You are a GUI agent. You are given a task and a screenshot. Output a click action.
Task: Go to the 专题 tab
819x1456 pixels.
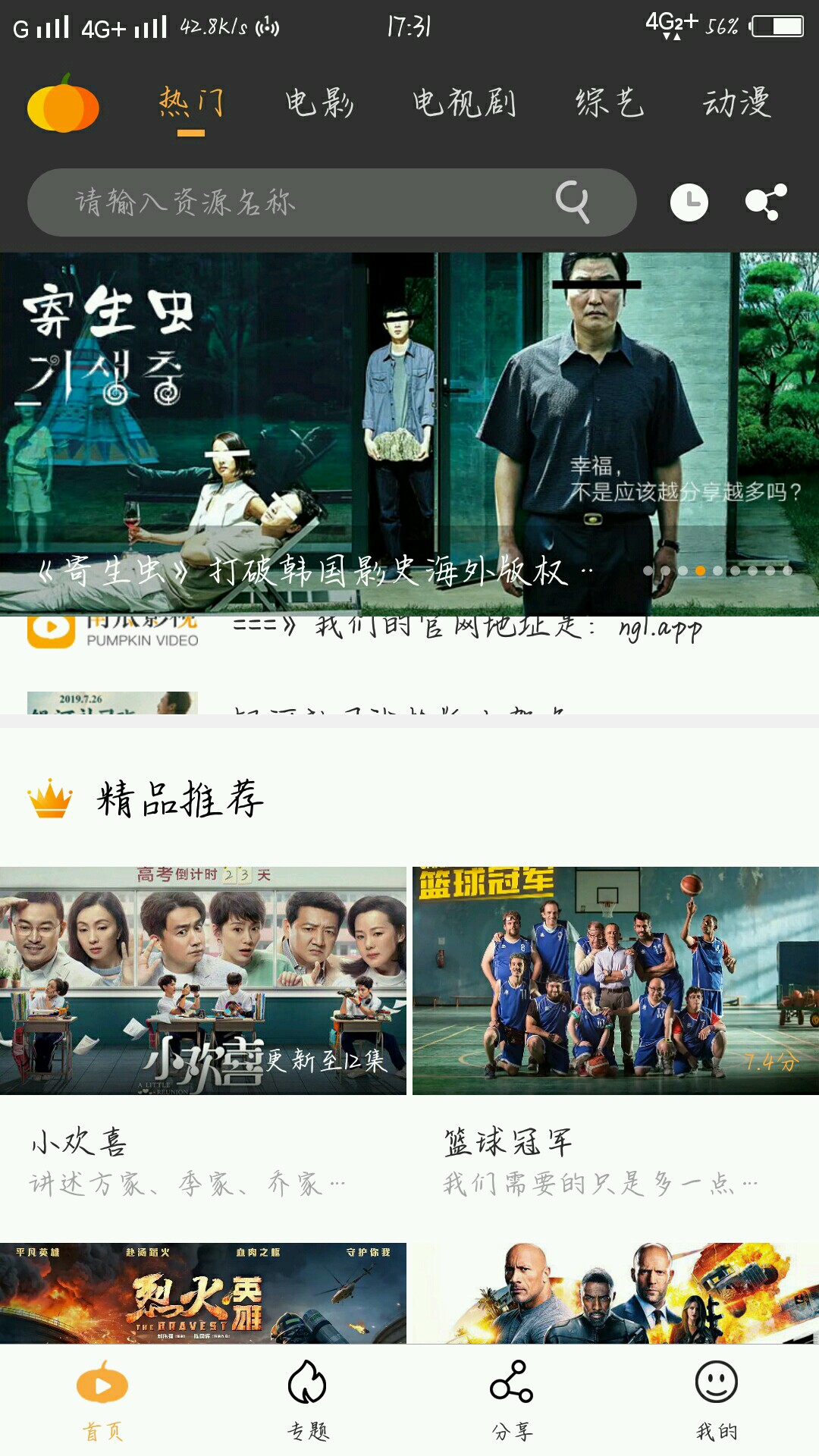[307, 1401]
